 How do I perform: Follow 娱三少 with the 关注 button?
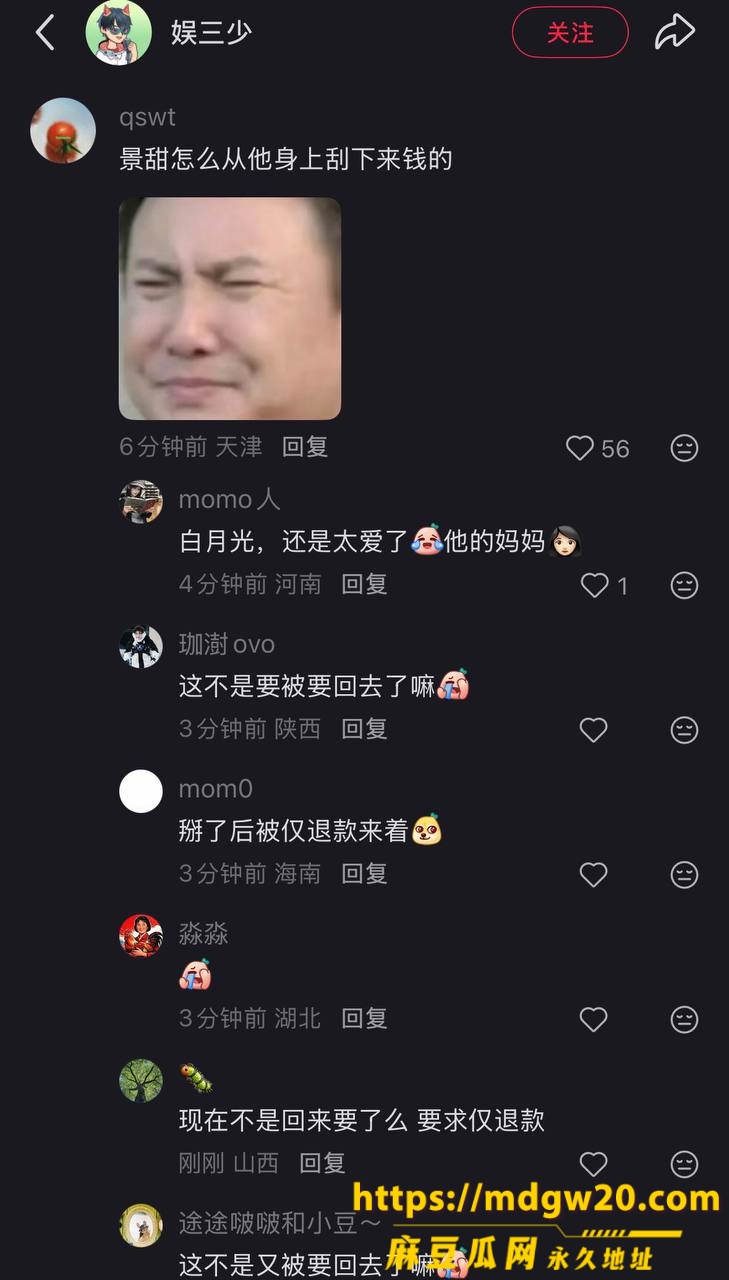click(570, 33)
